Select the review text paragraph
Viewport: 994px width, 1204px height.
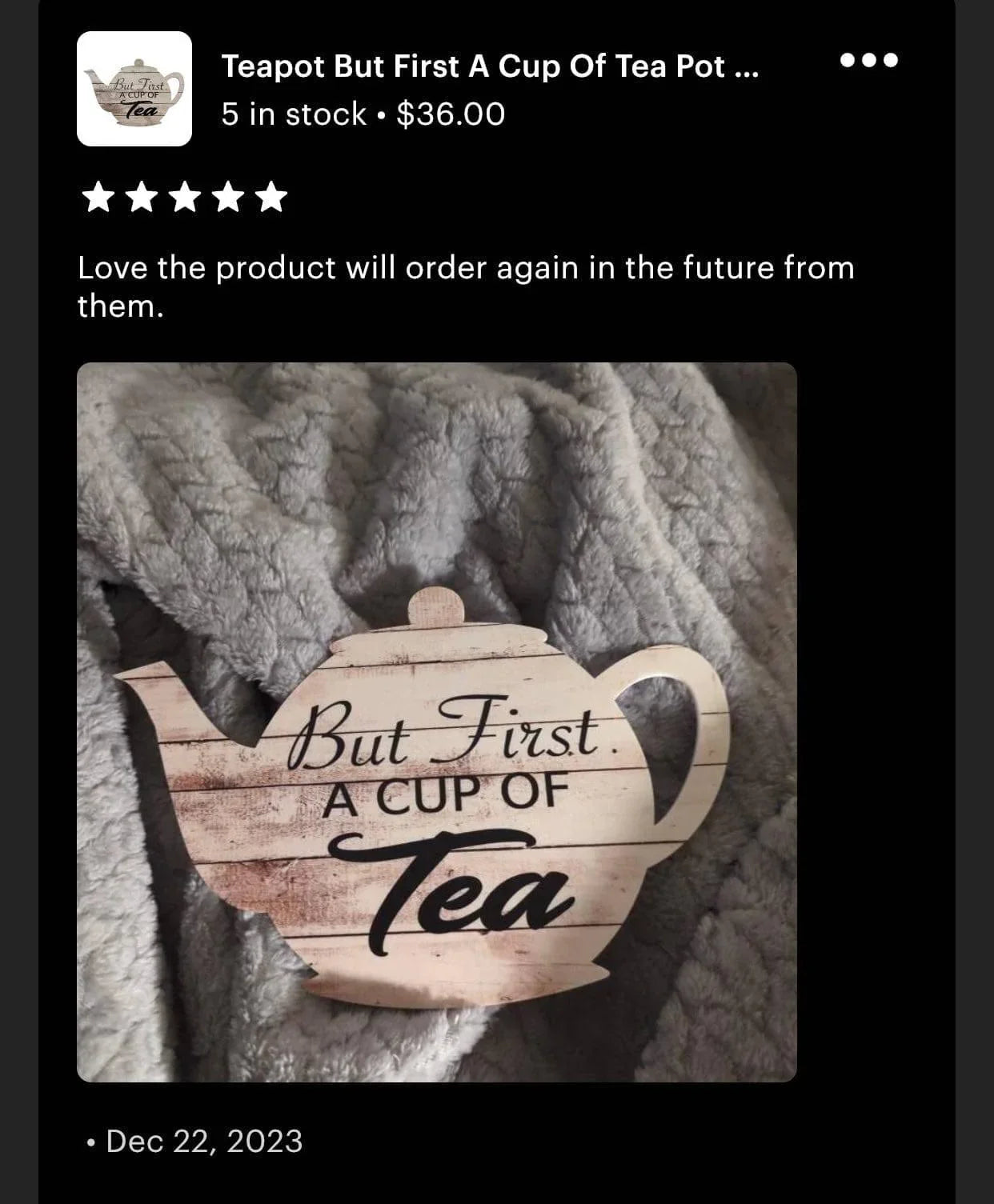[x=464, y=285]
